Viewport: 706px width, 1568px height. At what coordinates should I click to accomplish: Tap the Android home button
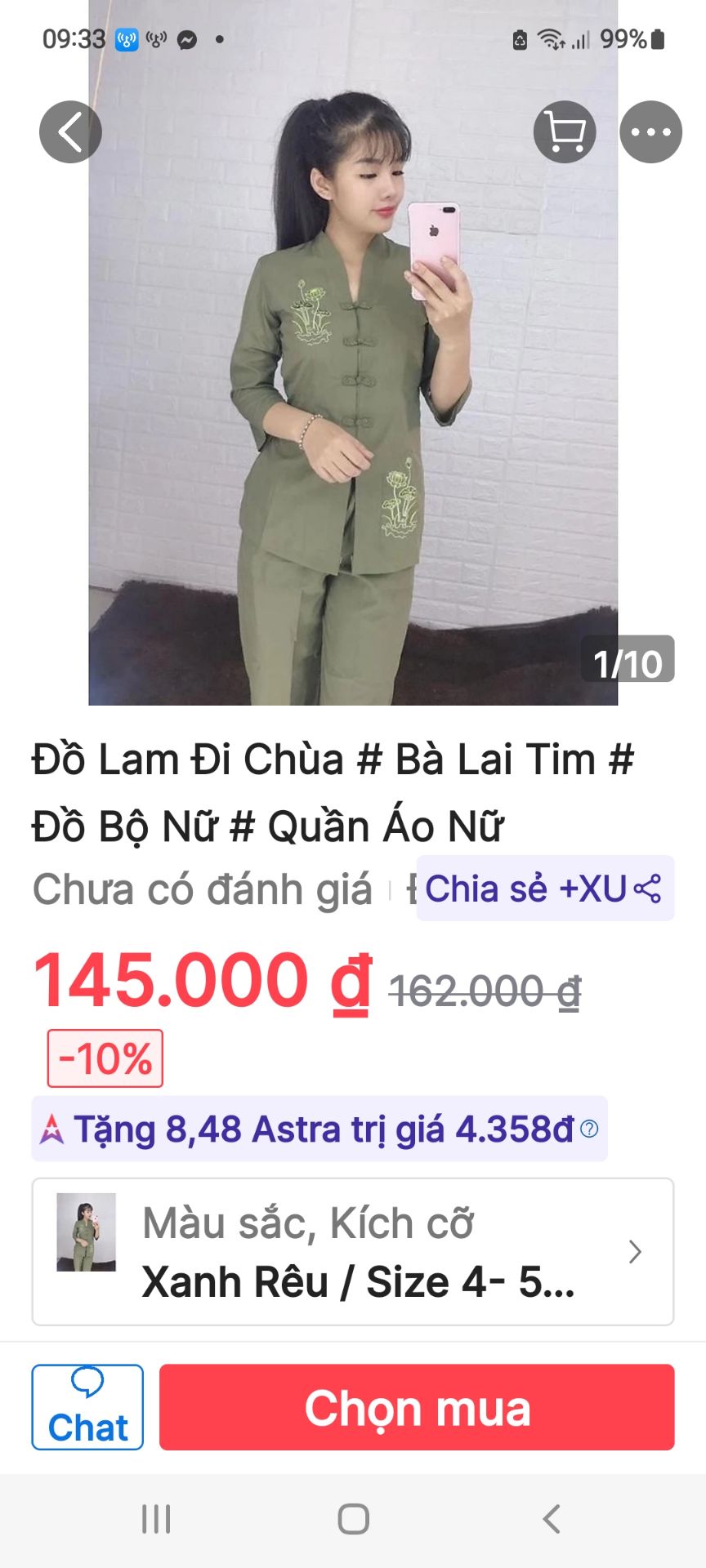[352, 1519]
